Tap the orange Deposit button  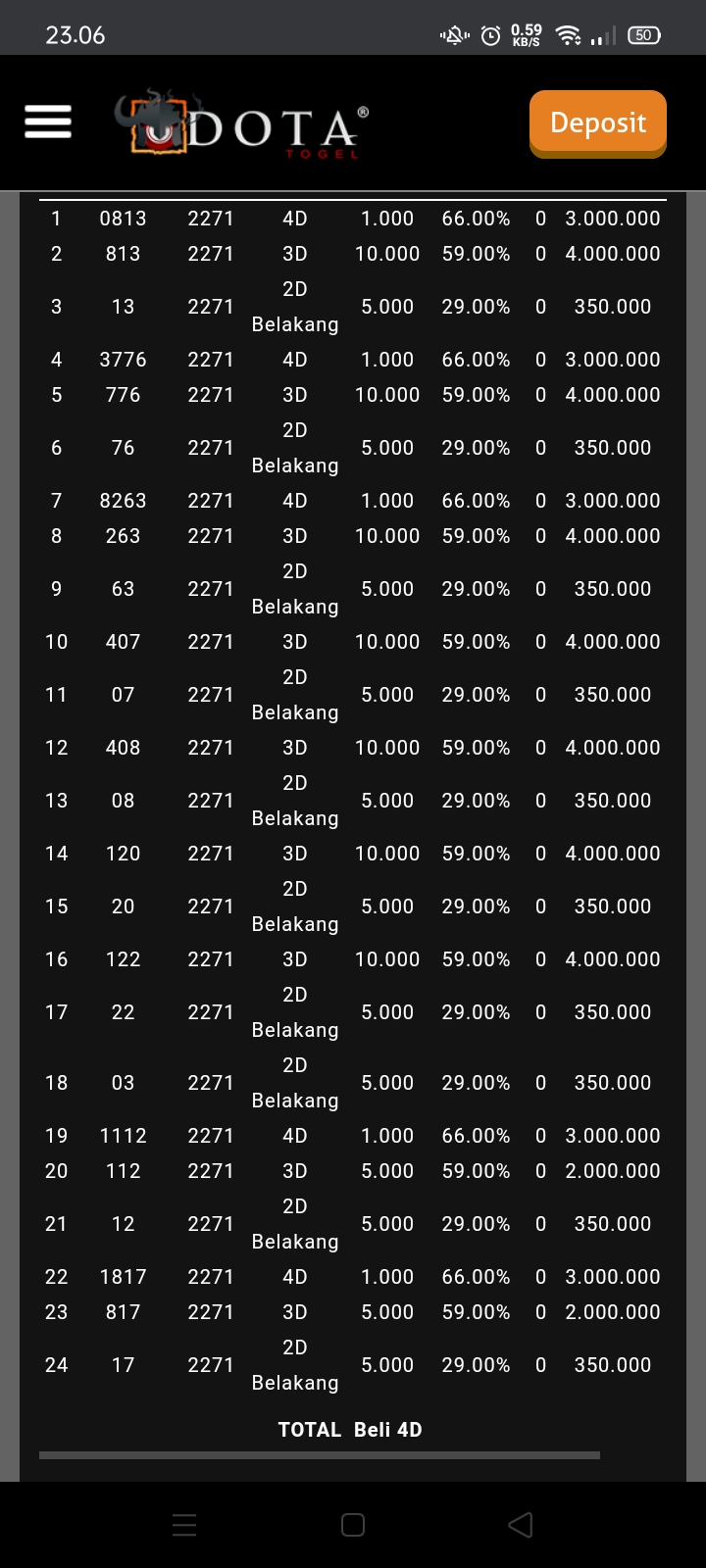click(x=597, y=123)
